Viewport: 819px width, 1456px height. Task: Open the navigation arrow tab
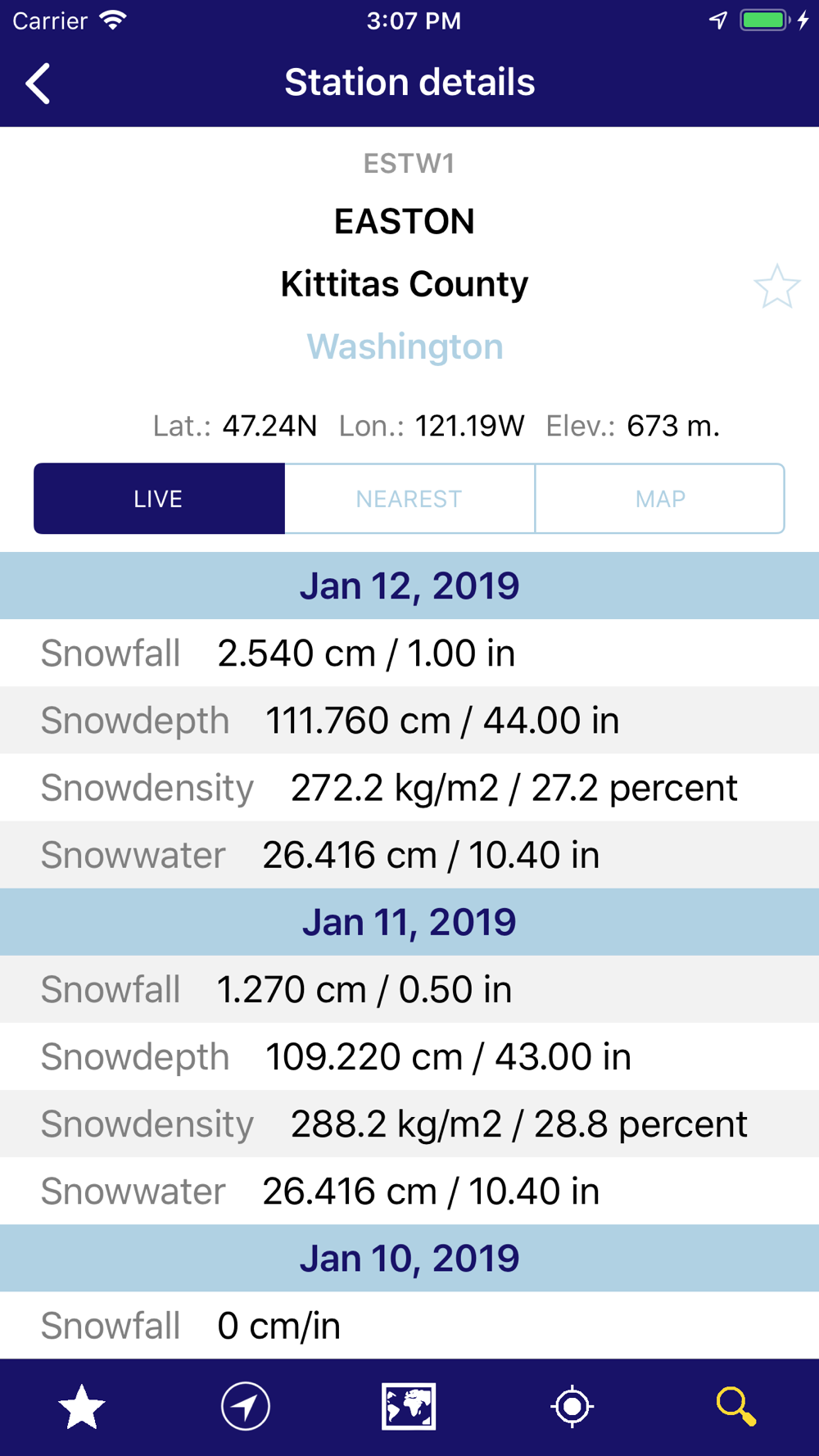246,1407
